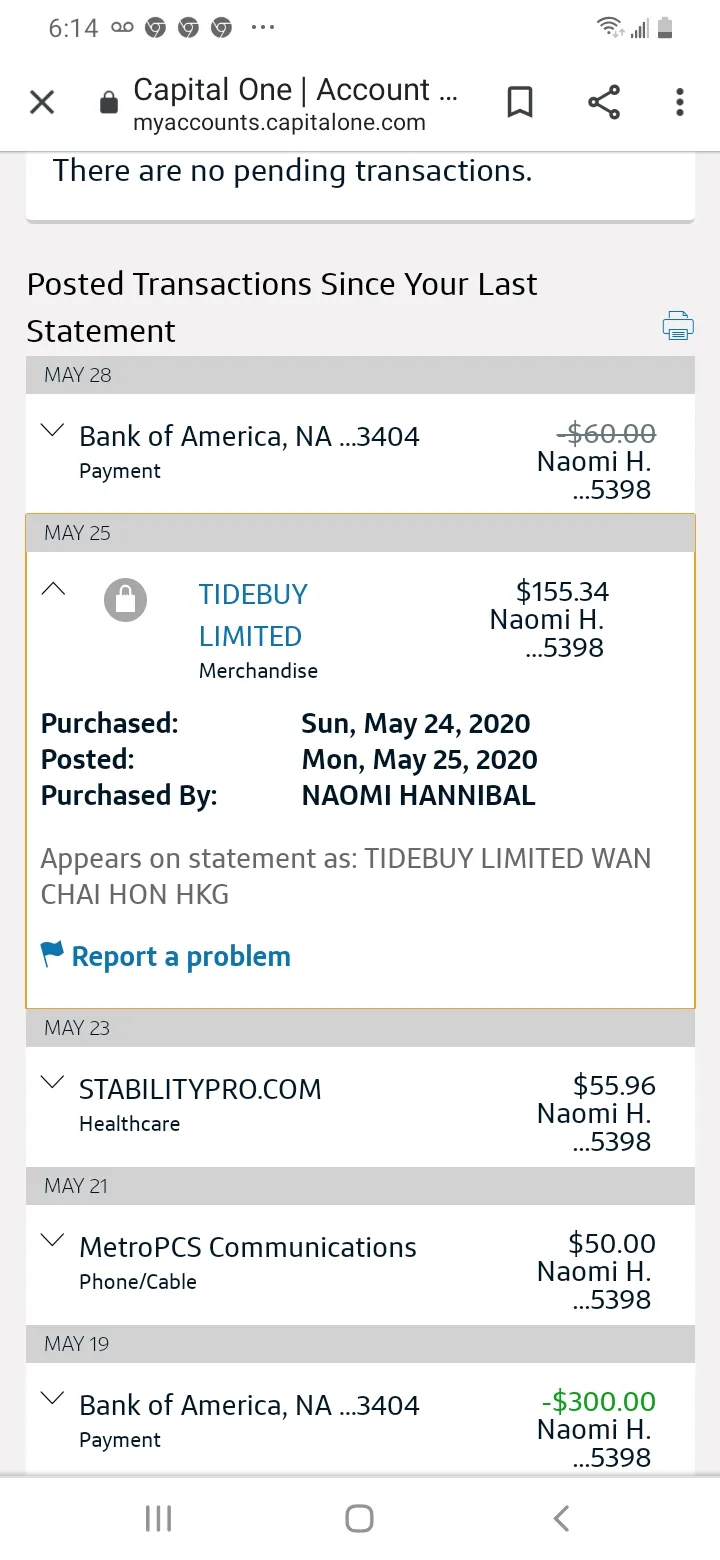Go back with the system back button
This screenshot has width=720, height=1560.
[561, 1518]
